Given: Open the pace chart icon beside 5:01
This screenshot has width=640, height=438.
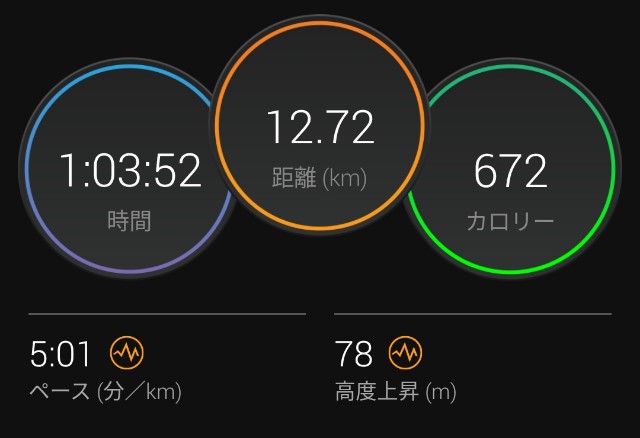Looking at the screenshot, I should click(x=127, y=353).
